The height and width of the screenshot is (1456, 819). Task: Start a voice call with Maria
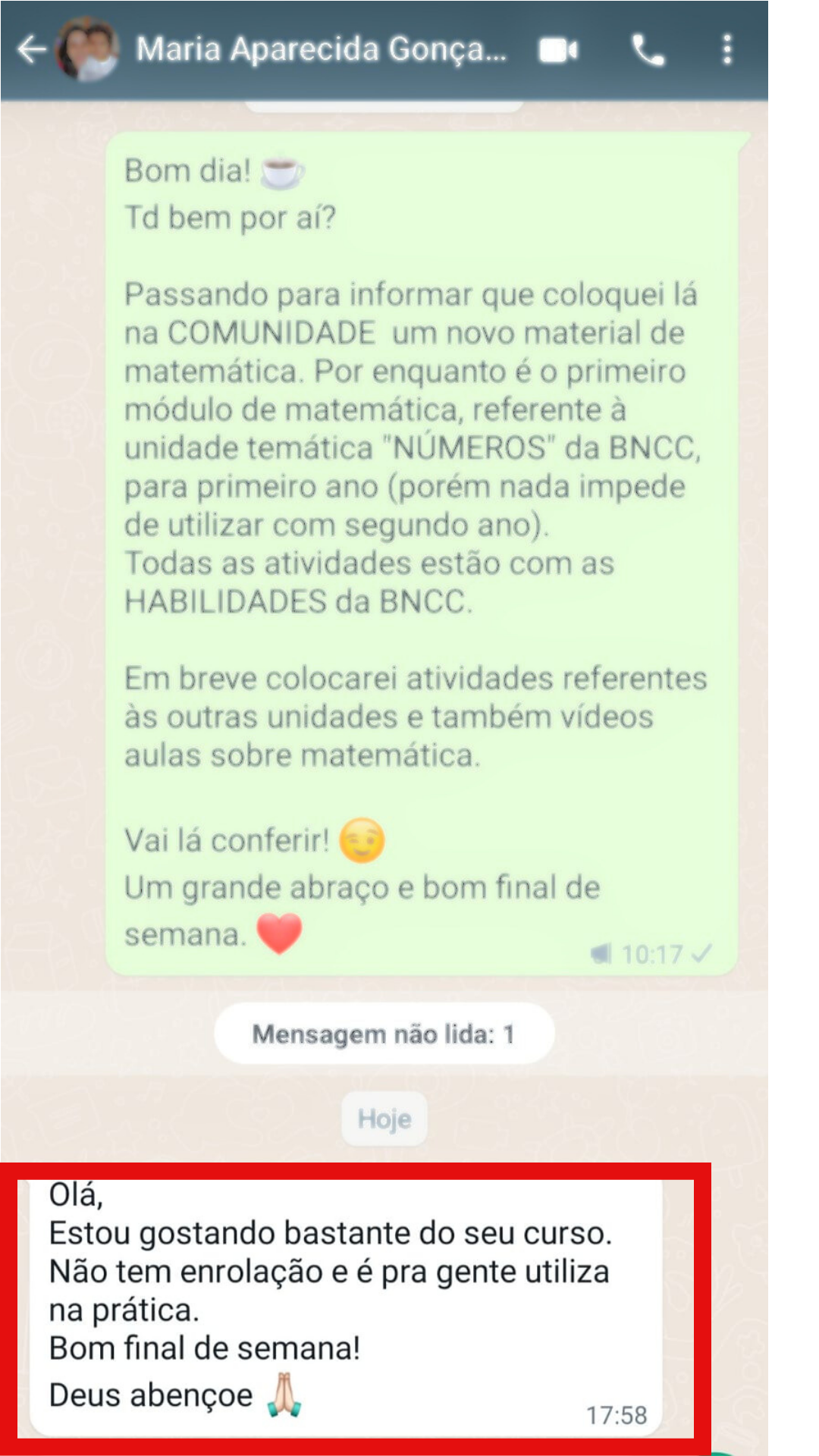click(x=648, y=51)
